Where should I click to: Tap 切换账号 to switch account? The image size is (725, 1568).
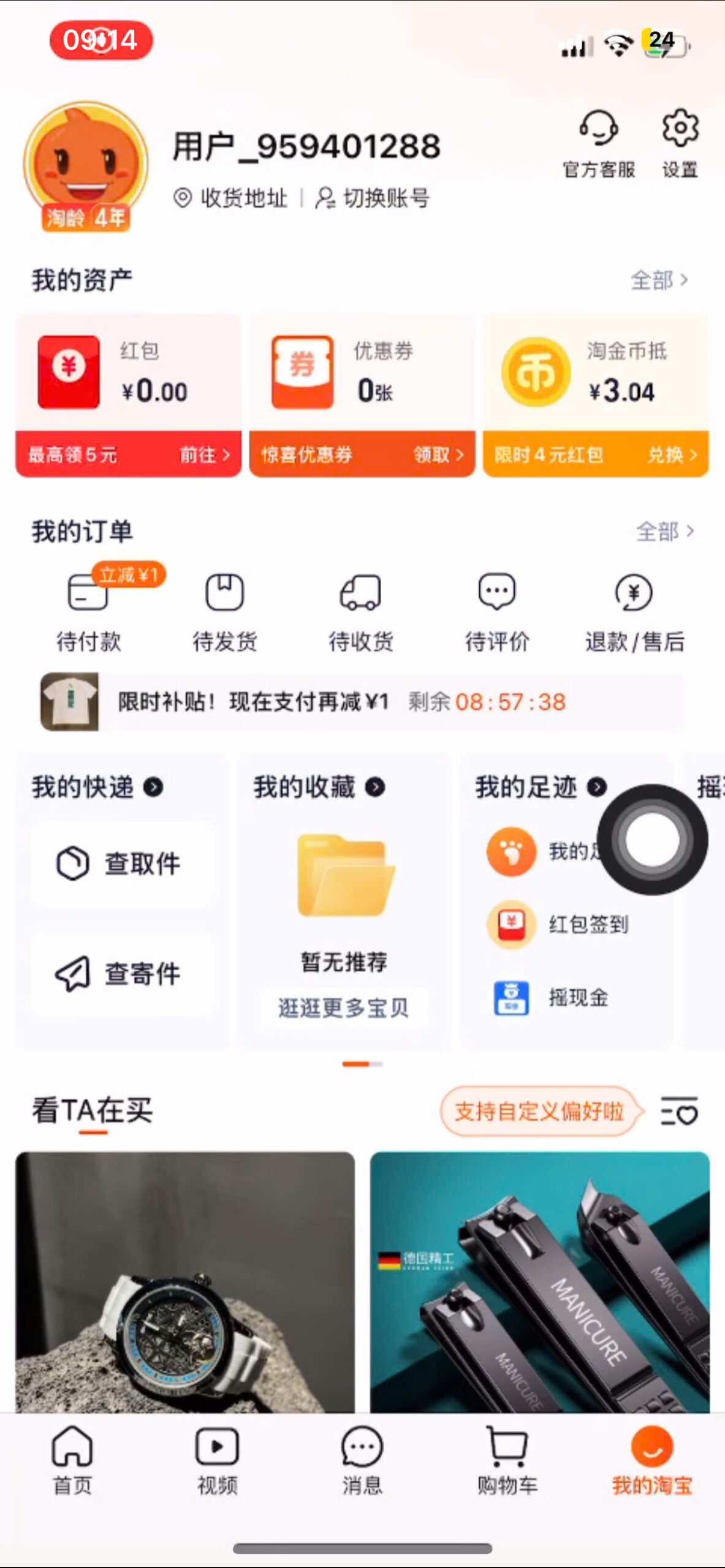point(373,198)
